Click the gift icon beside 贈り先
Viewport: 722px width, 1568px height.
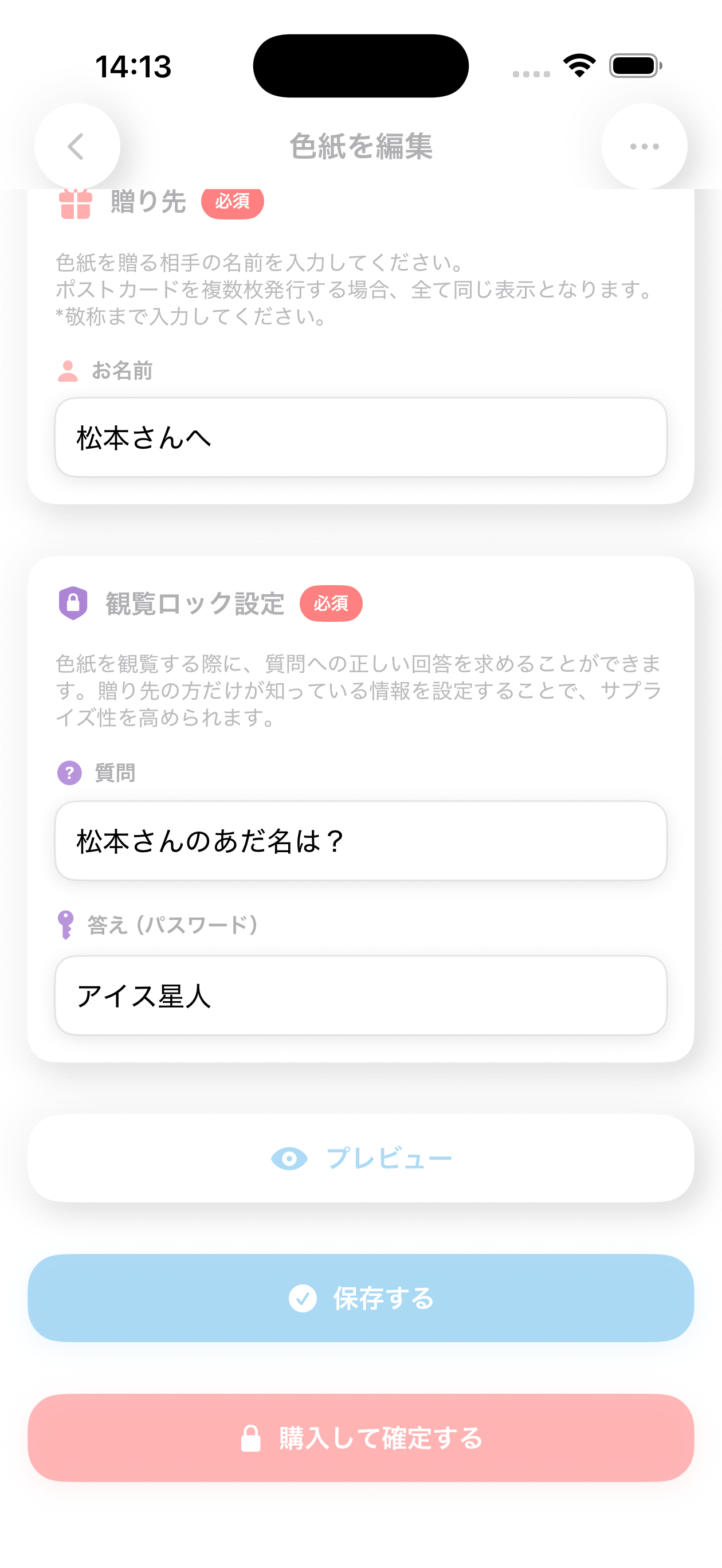pos(74,204)
